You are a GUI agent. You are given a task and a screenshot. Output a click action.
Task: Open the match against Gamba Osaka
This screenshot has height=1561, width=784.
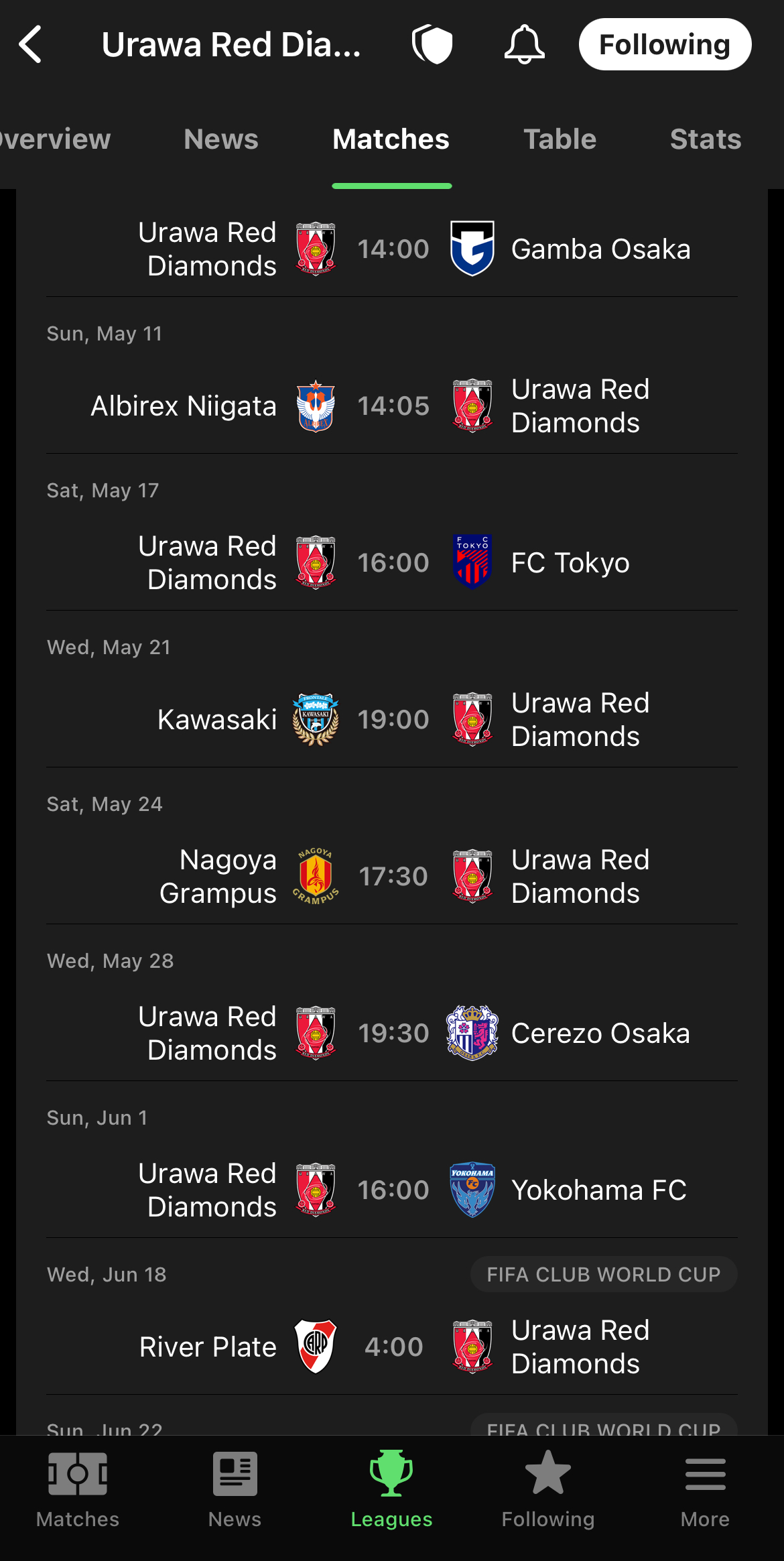click(x=393, y=249)
